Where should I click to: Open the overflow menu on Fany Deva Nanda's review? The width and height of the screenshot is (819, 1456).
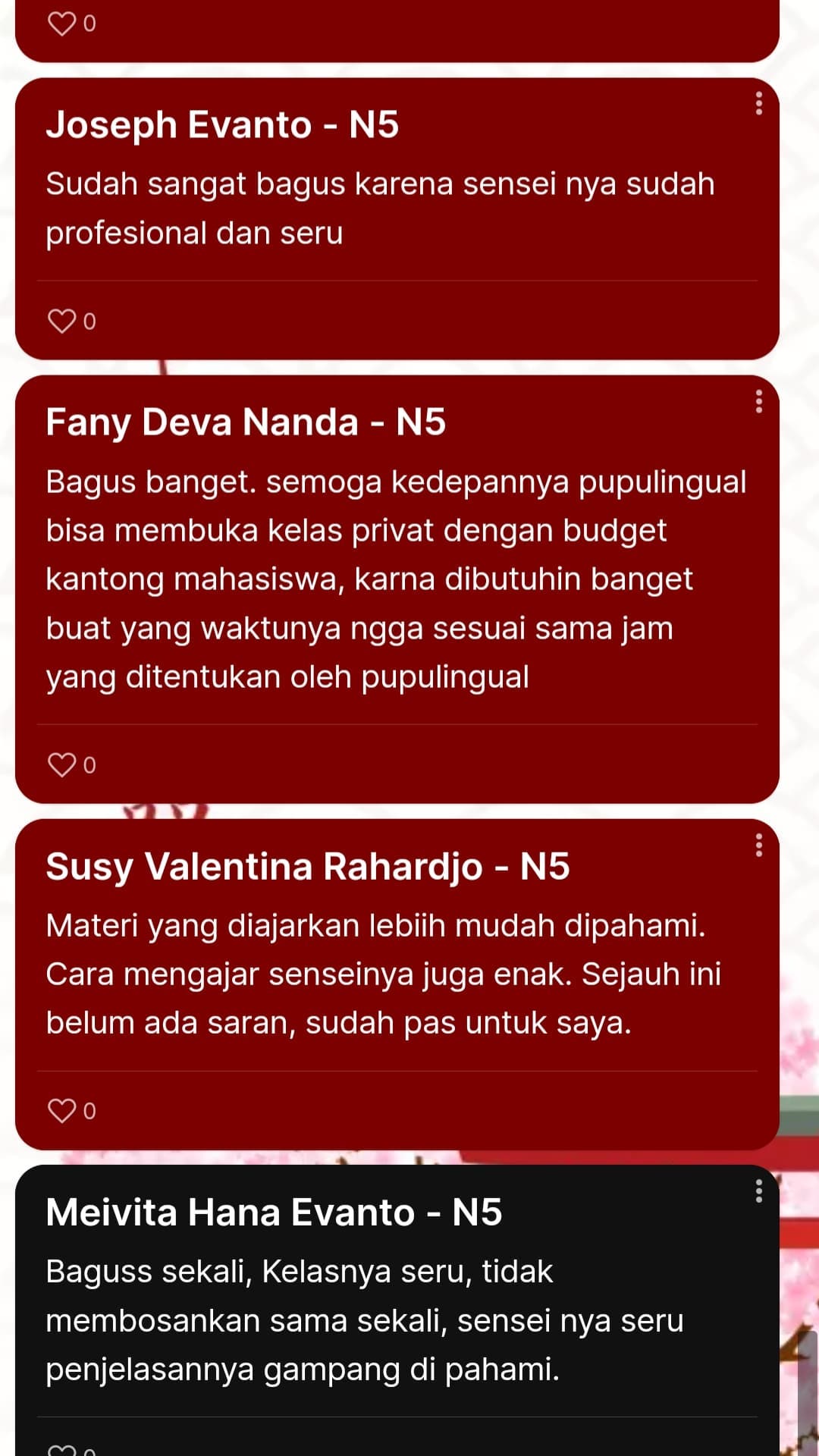[758, 402]
